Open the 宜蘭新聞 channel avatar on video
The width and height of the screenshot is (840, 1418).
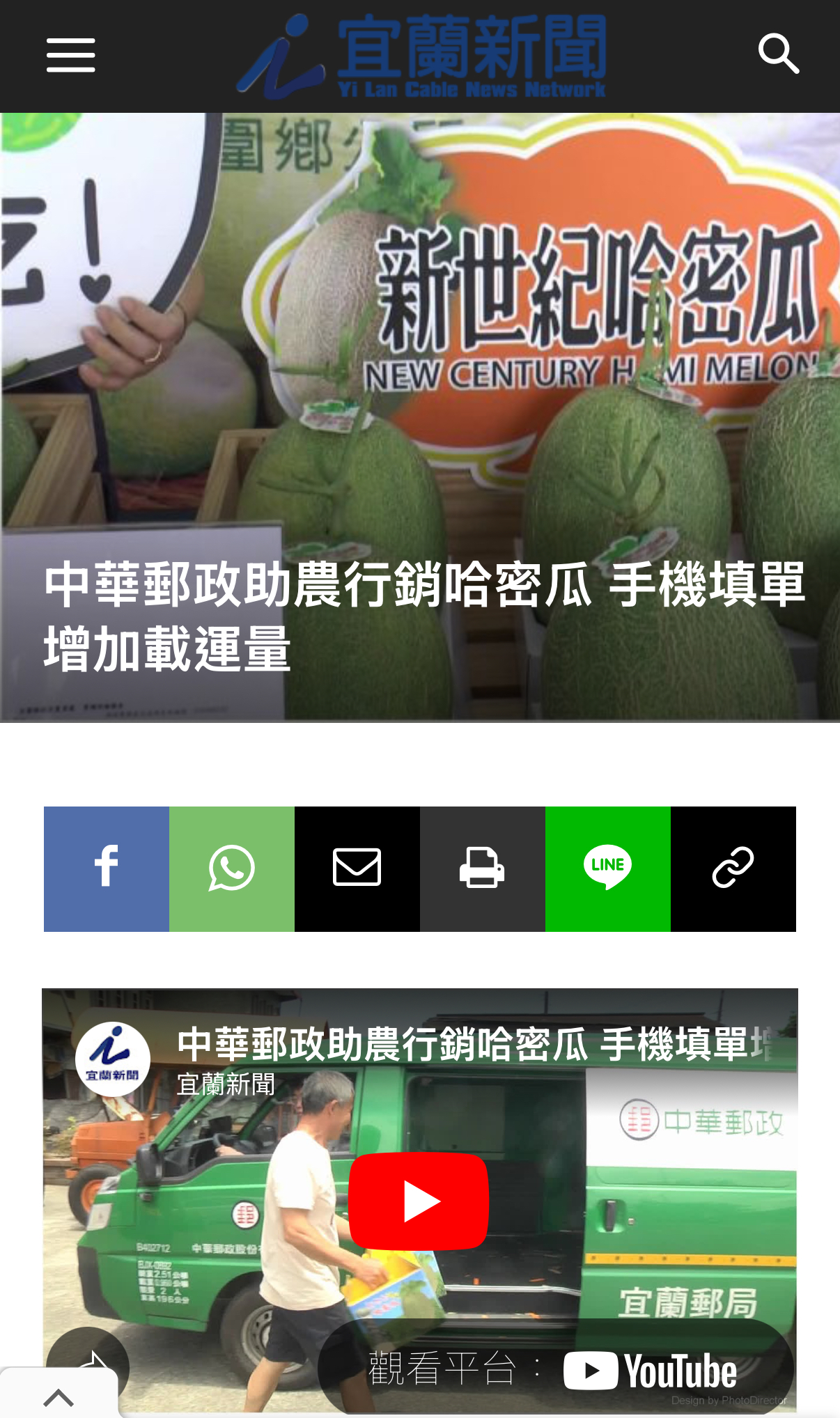113,1059
